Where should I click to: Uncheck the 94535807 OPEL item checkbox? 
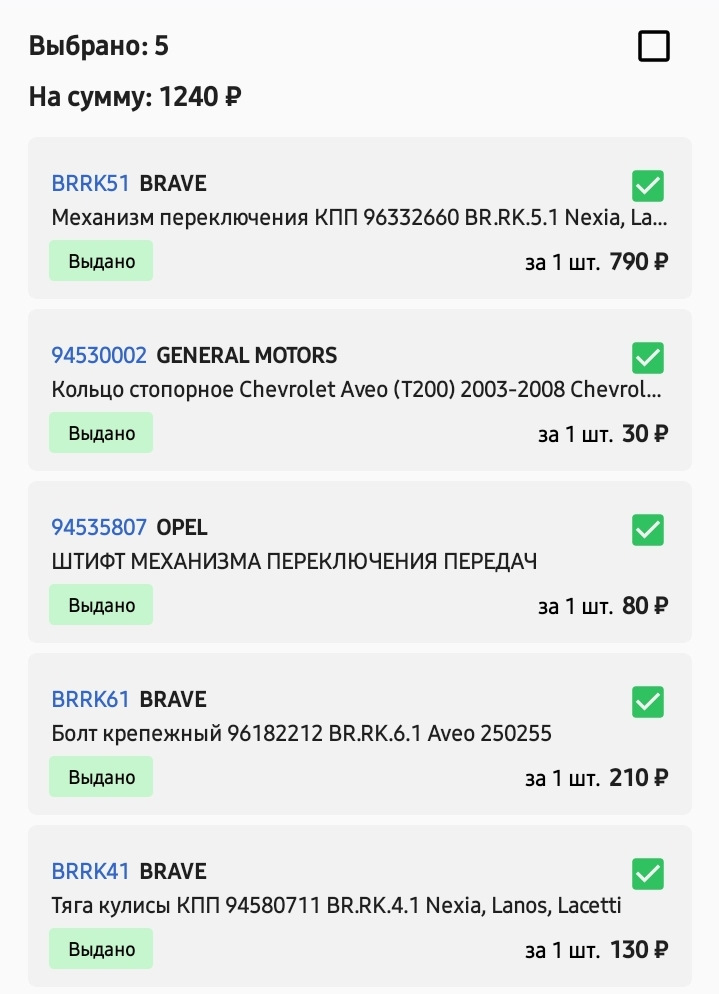click(648, 530)
